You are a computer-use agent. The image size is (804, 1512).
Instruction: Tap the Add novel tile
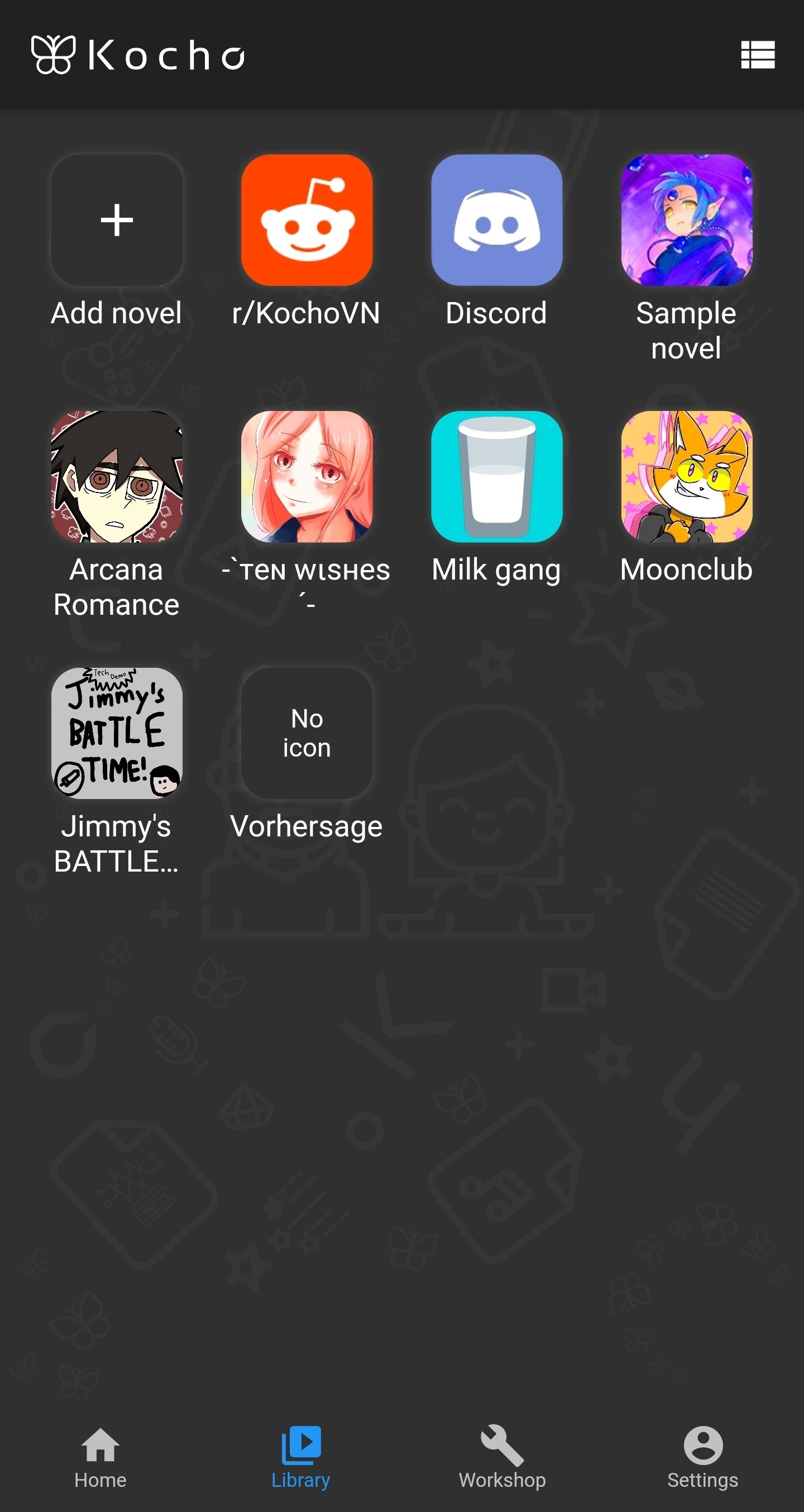tap(117, 221)
